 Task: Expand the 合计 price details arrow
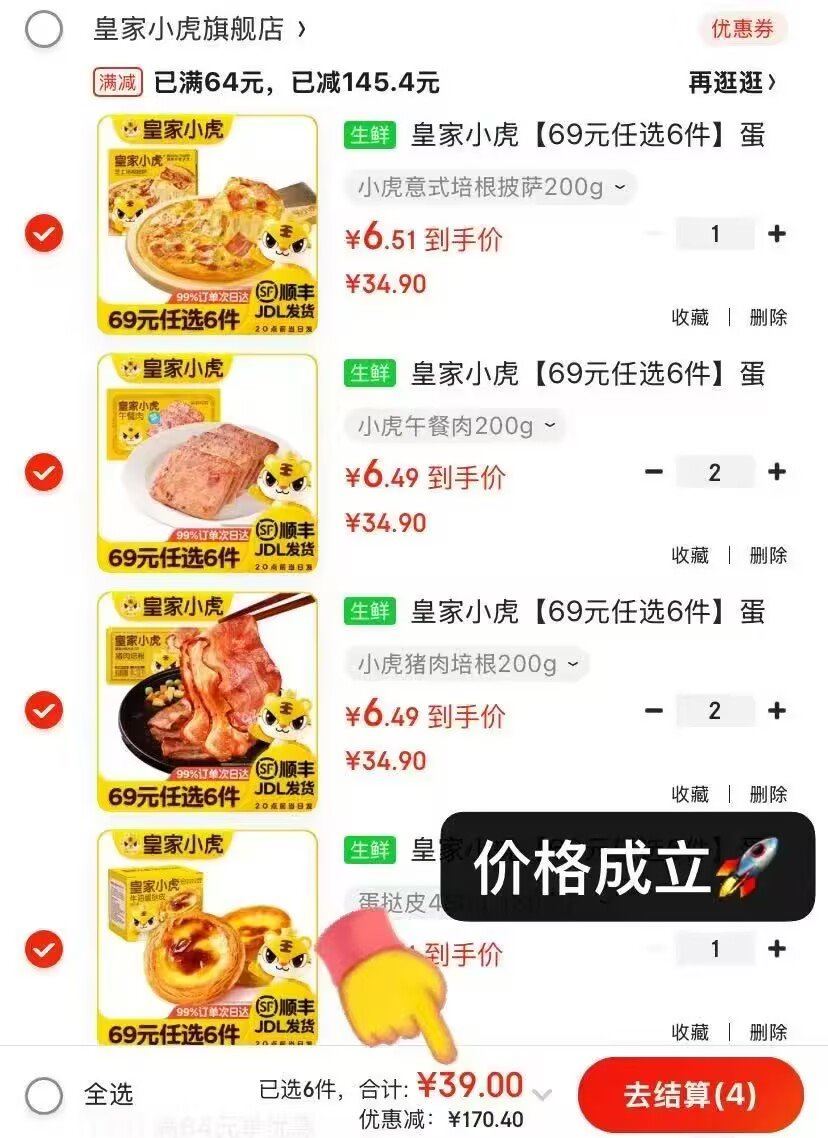coord(542,1095)
